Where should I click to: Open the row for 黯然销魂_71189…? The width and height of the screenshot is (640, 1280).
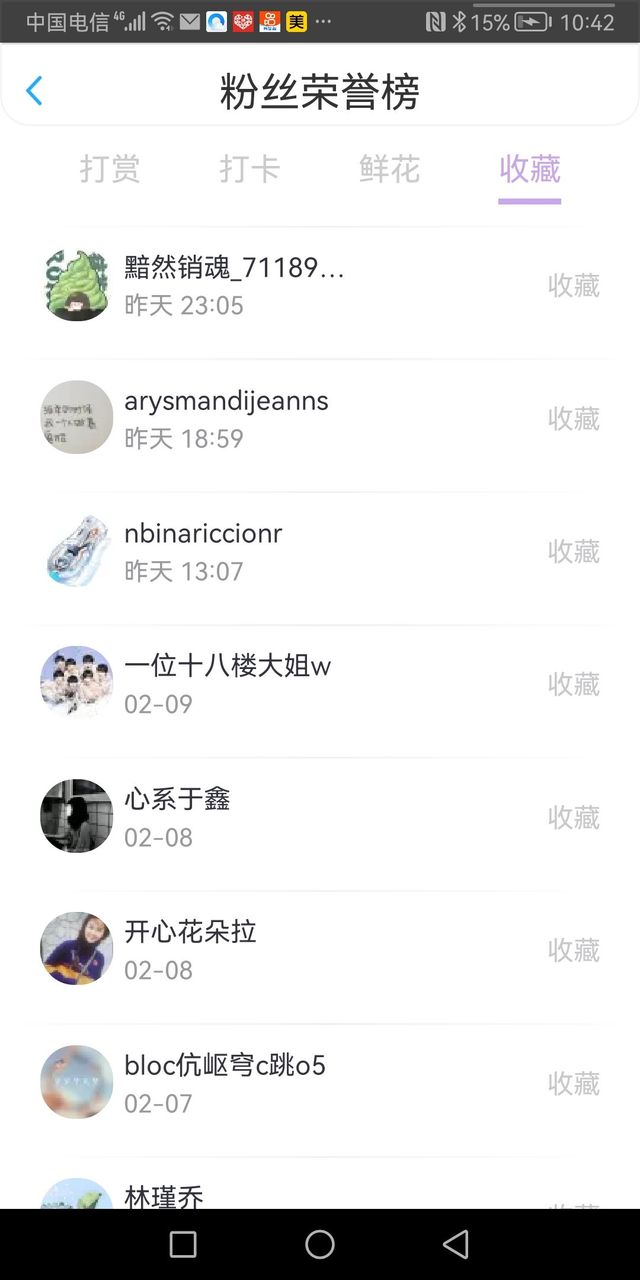(320, 286)
